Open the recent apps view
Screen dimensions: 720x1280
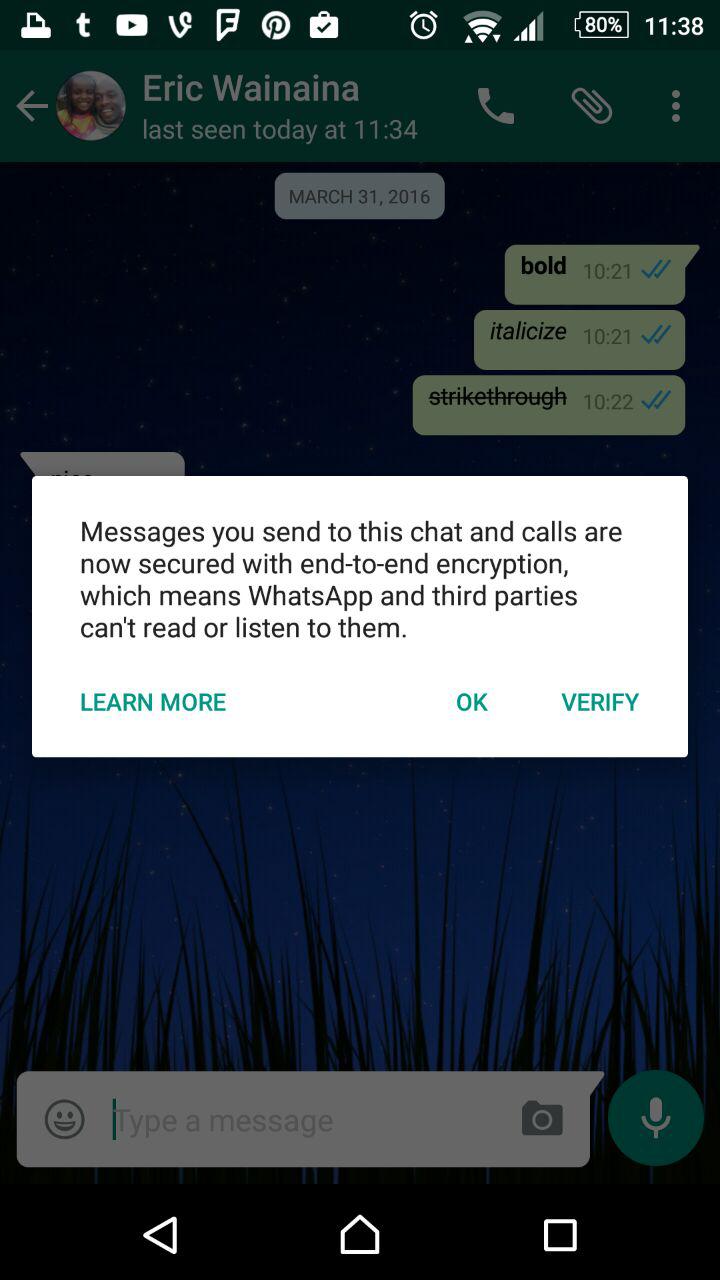[x=560, y=1235]
